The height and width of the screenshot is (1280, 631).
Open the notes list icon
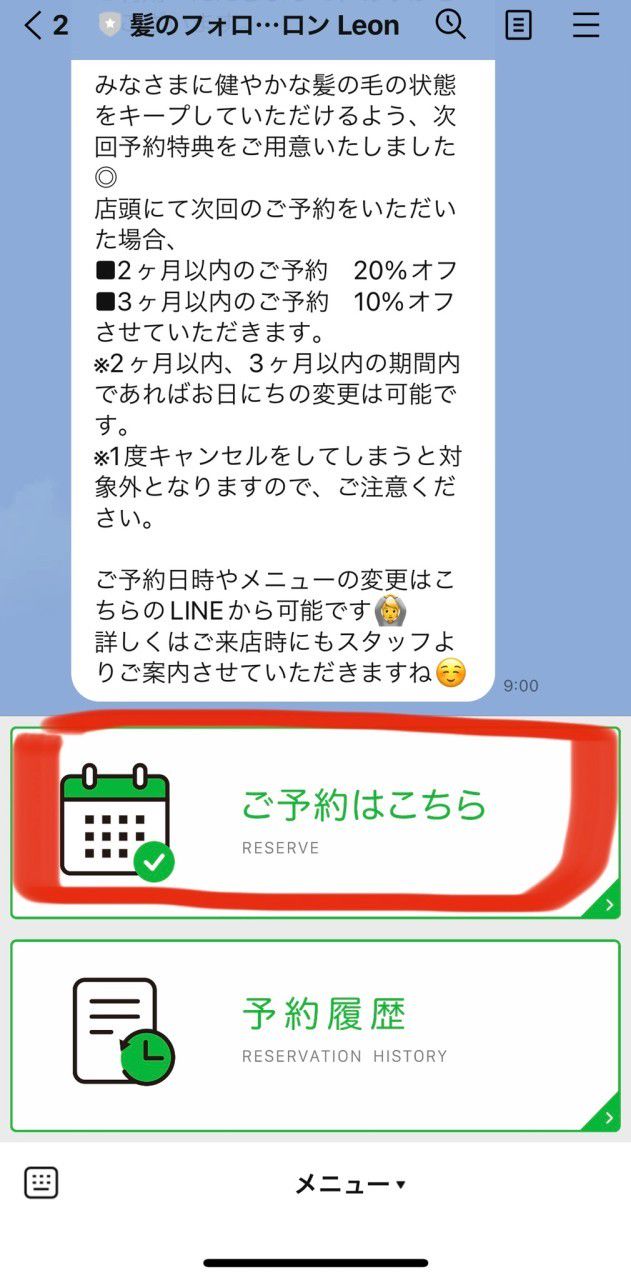518,26
